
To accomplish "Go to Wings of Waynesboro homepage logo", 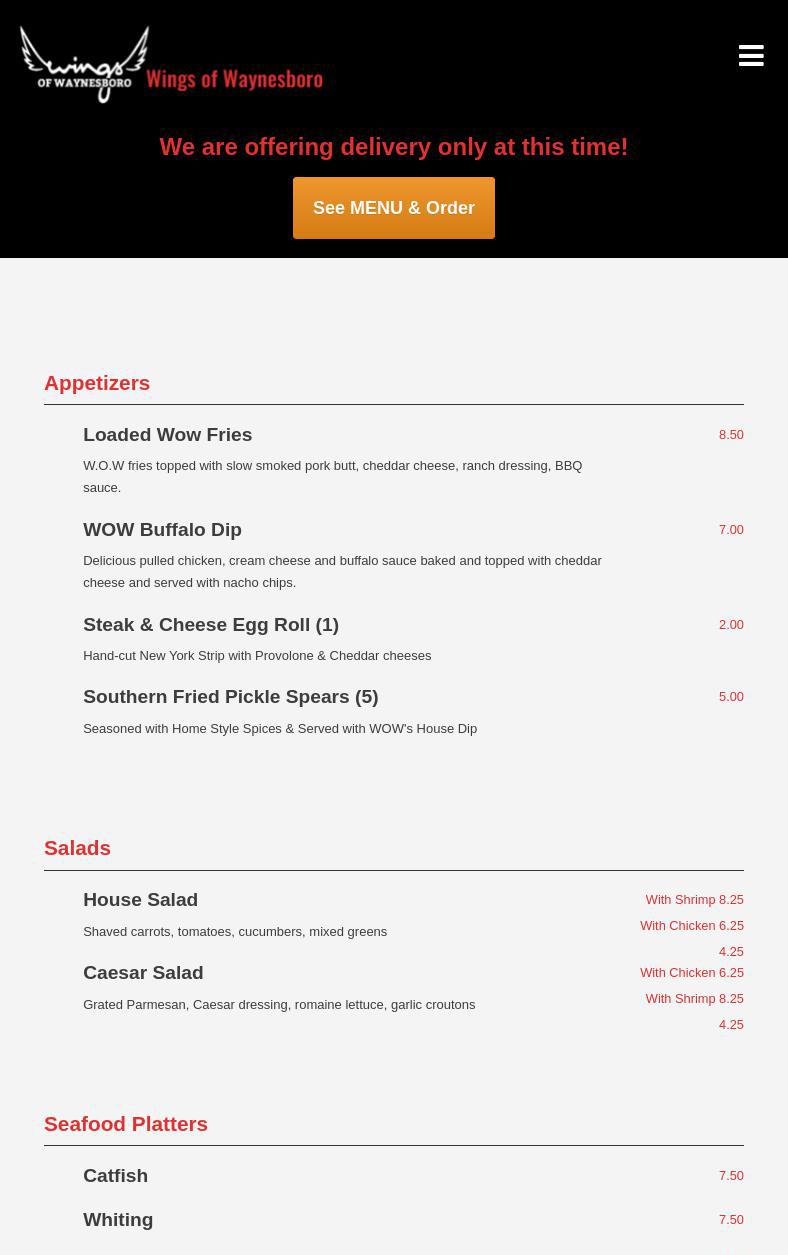I will coord(171,65).
